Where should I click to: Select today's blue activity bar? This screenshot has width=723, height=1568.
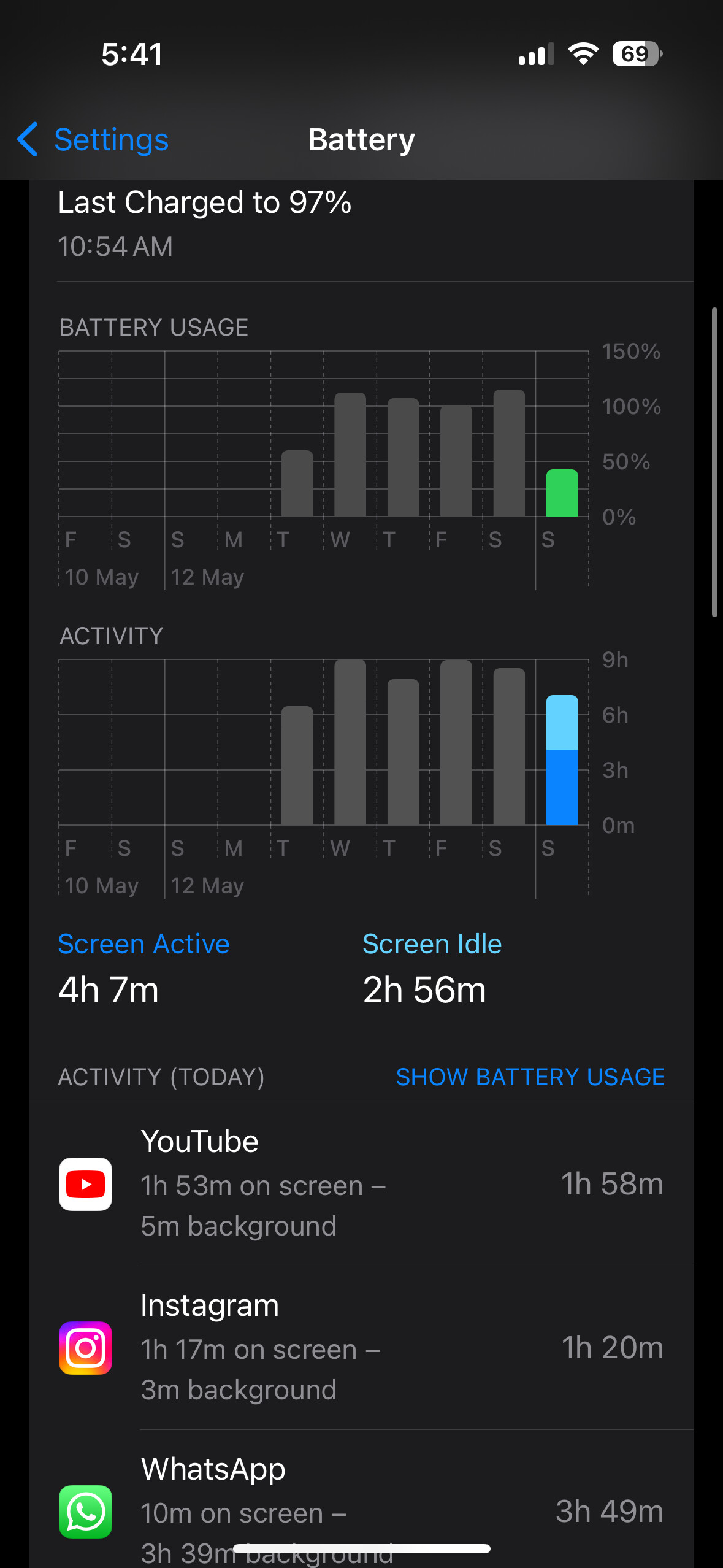pos(562,761)
